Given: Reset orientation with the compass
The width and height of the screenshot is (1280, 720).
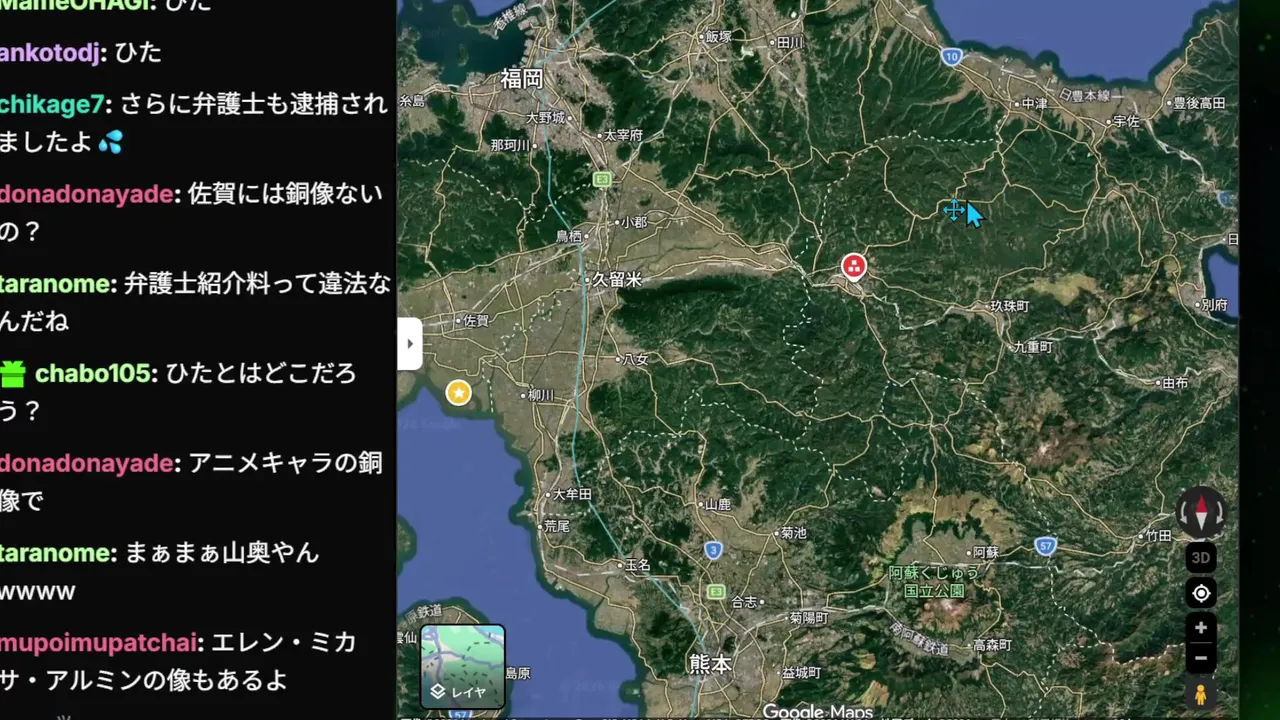Looking at the screenshot, I should click(x=1201, y=512).
